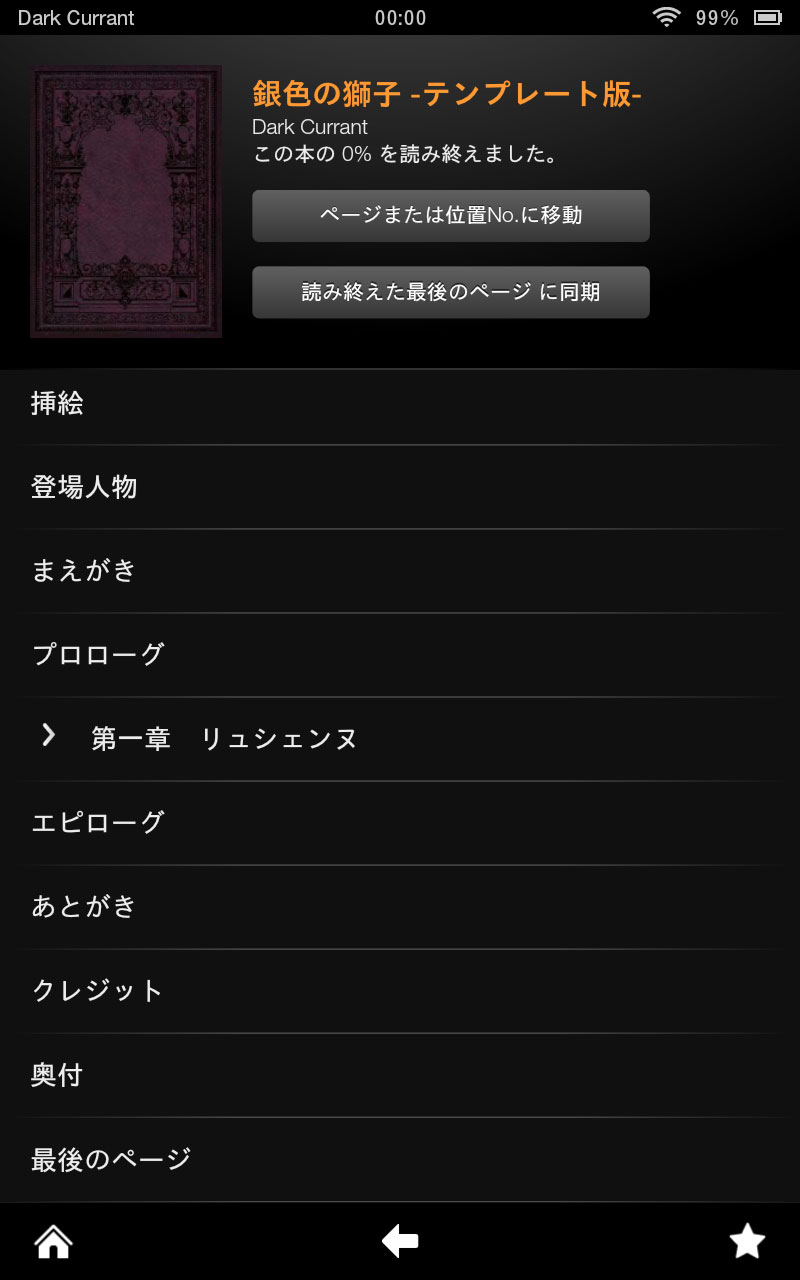The width and height of the screenshot is (800, 1280).
Task: Jump to 最後のページ
Action: click(x=400, y=1160)
